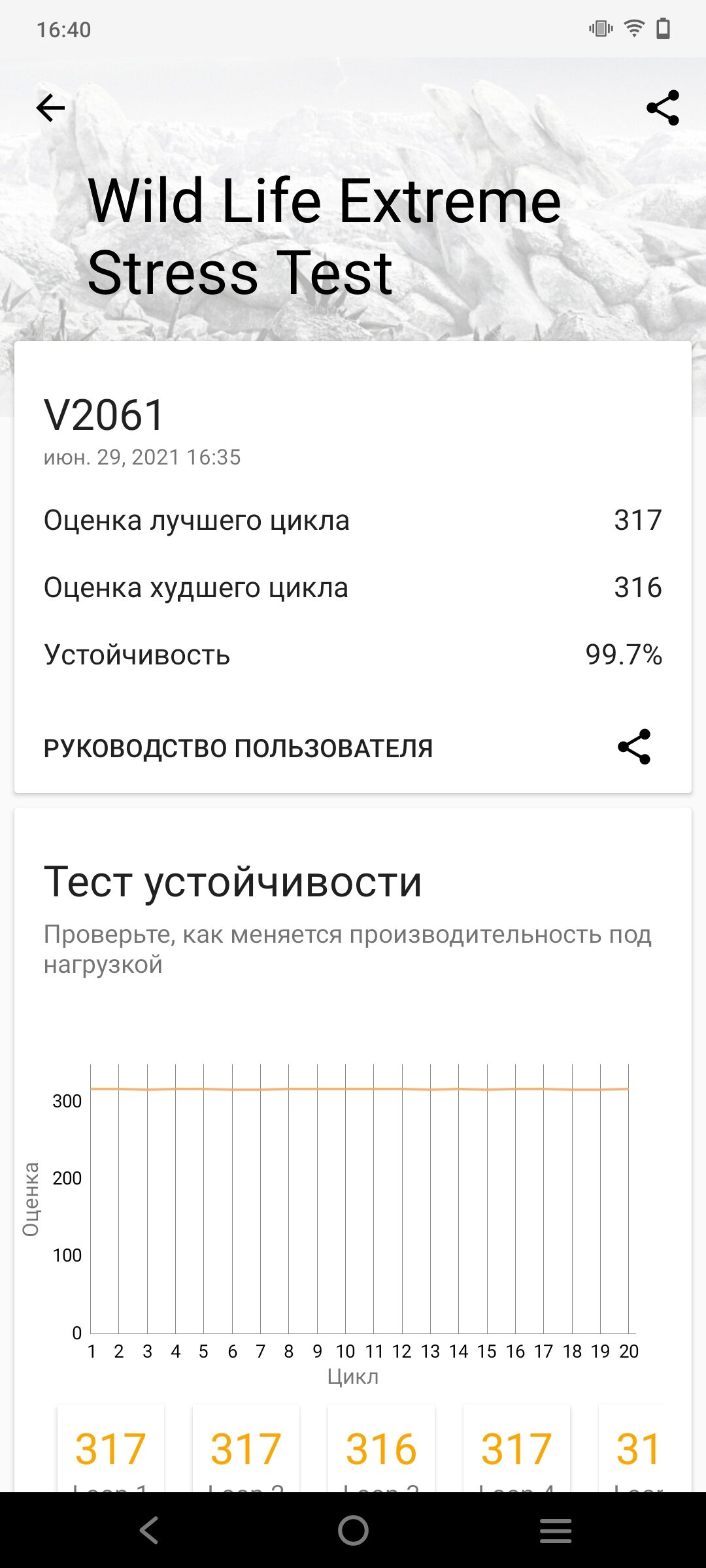
Task: Tap the system back button
Action: pyautogui.click(x=150, y=1530)
